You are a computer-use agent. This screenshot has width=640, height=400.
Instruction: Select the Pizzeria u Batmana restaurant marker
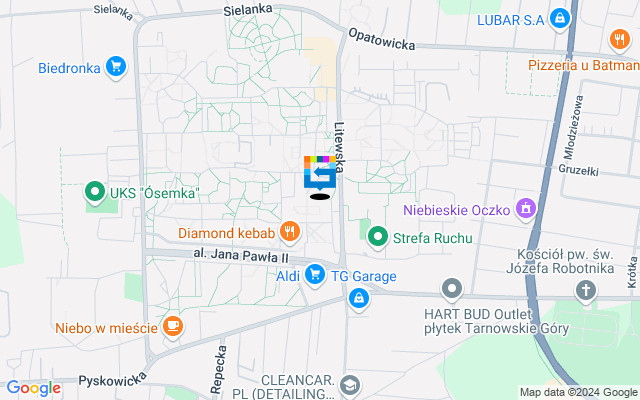coord(619,41)
